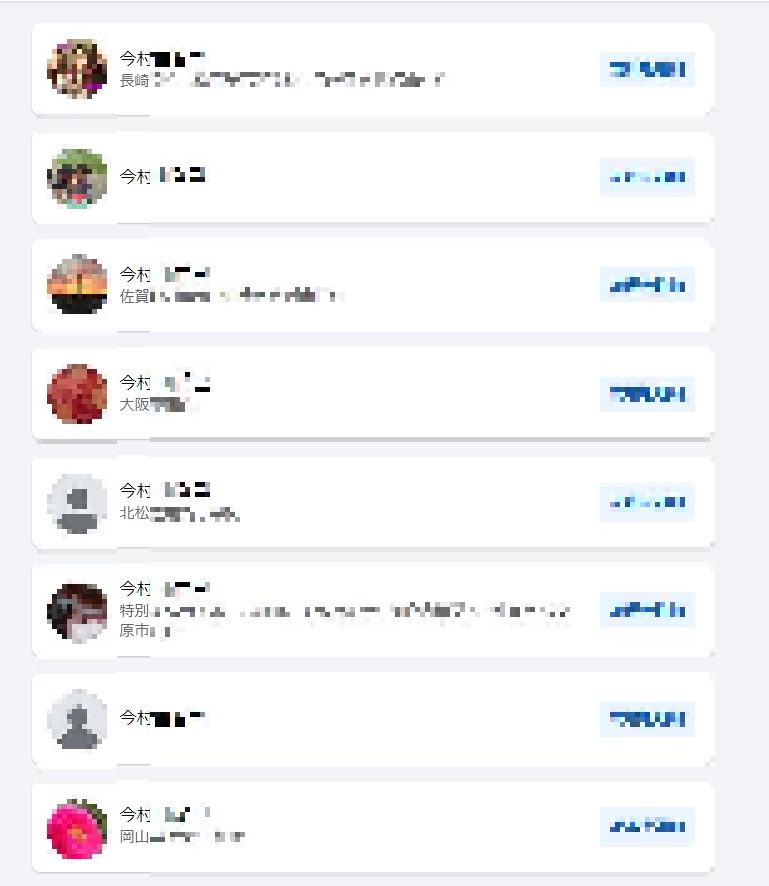
Task: Tap the blue button in the 北松 row
Action: pyautogui.click(x=647, y=502)
